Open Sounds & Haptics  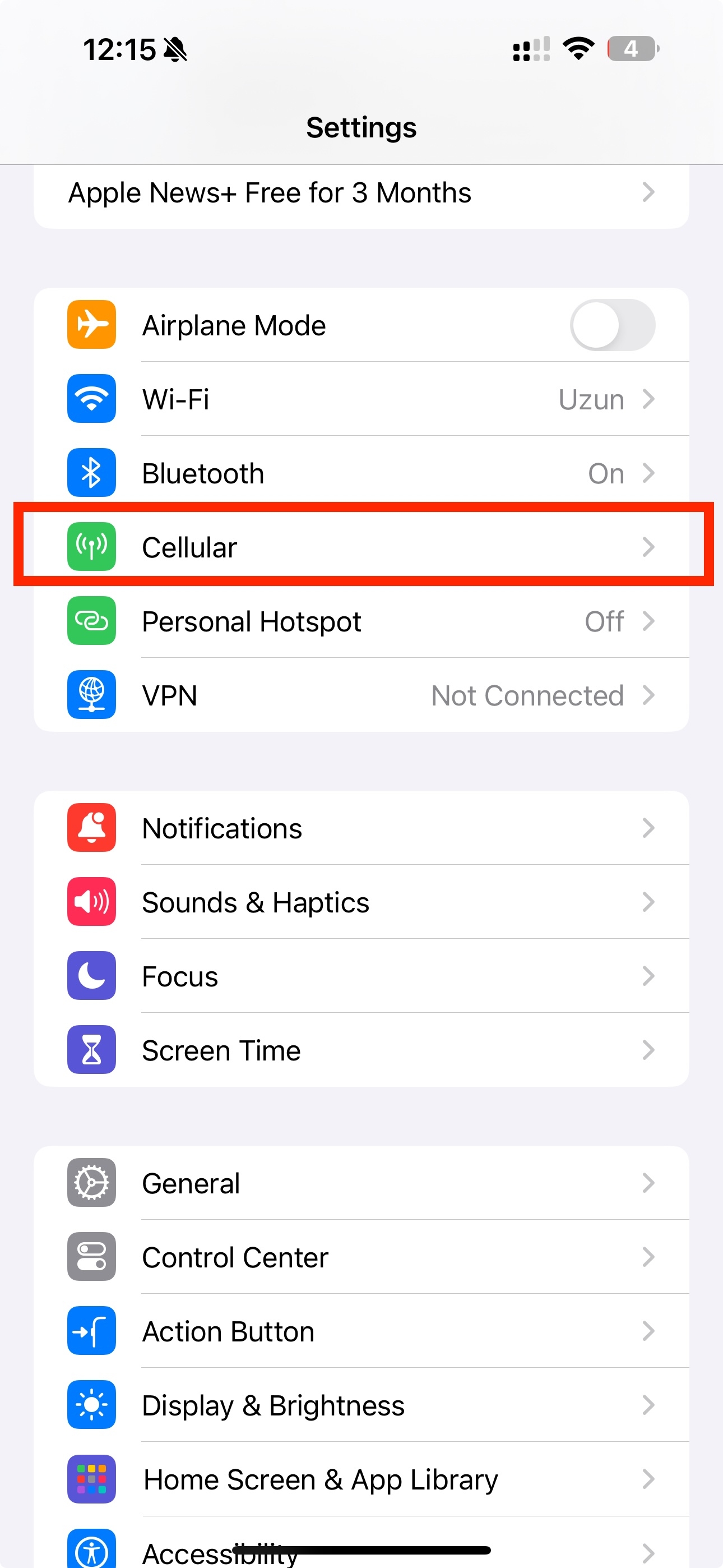tap(360, 902)
